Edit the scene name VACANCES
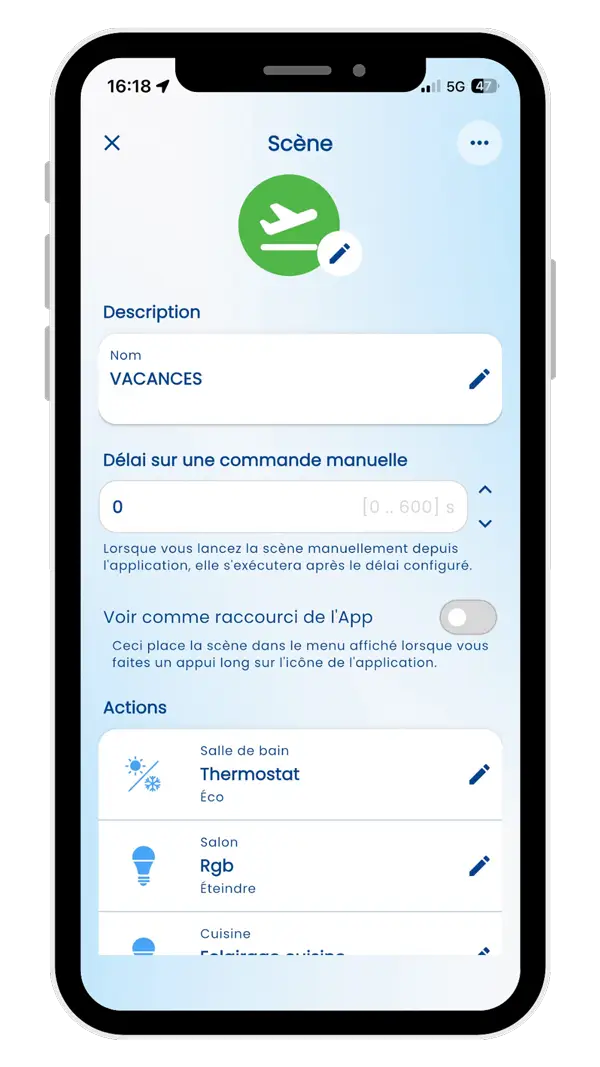The height and width of the screenshot is (1067, 600). click(x=479, y=379)
